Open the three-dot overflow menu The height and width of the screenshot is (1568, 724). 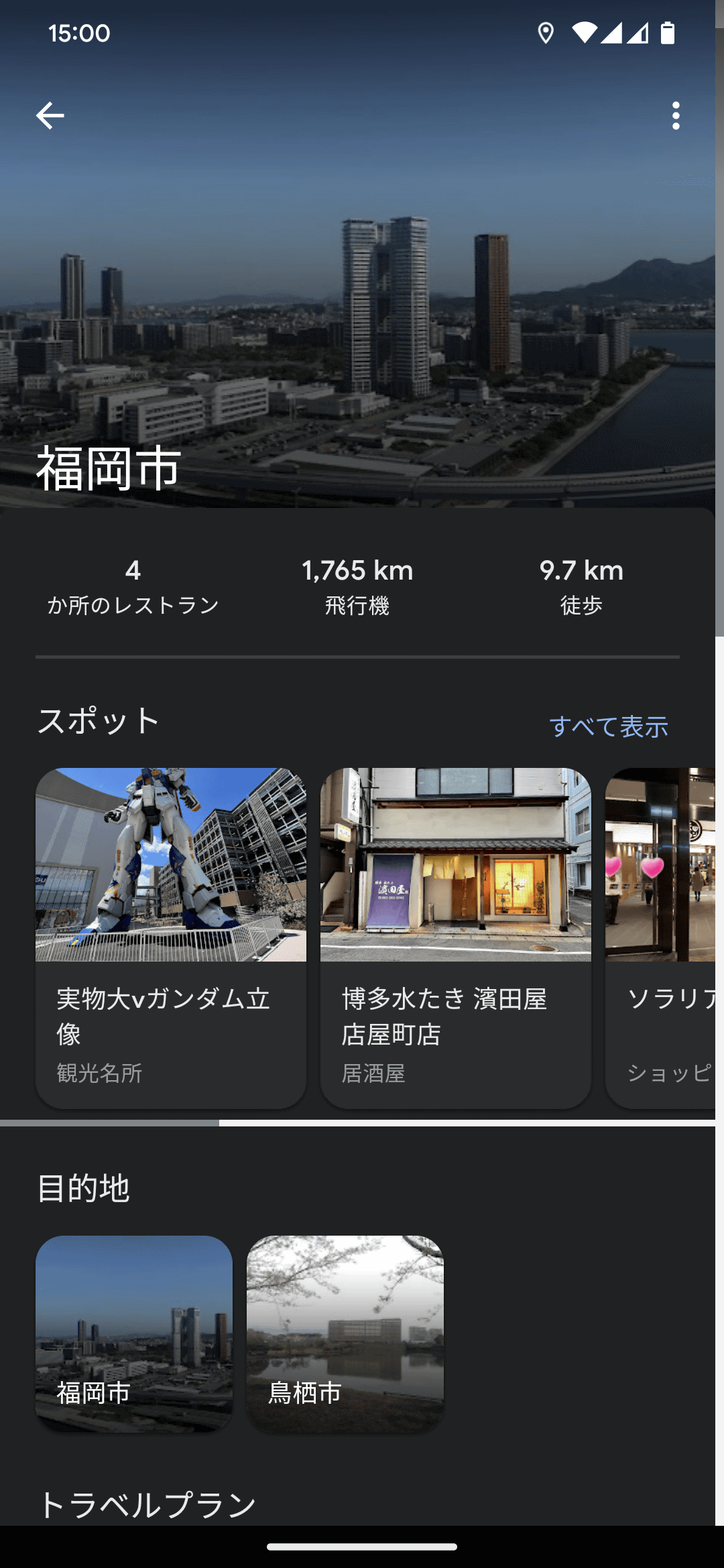click(x=676, y=115)
